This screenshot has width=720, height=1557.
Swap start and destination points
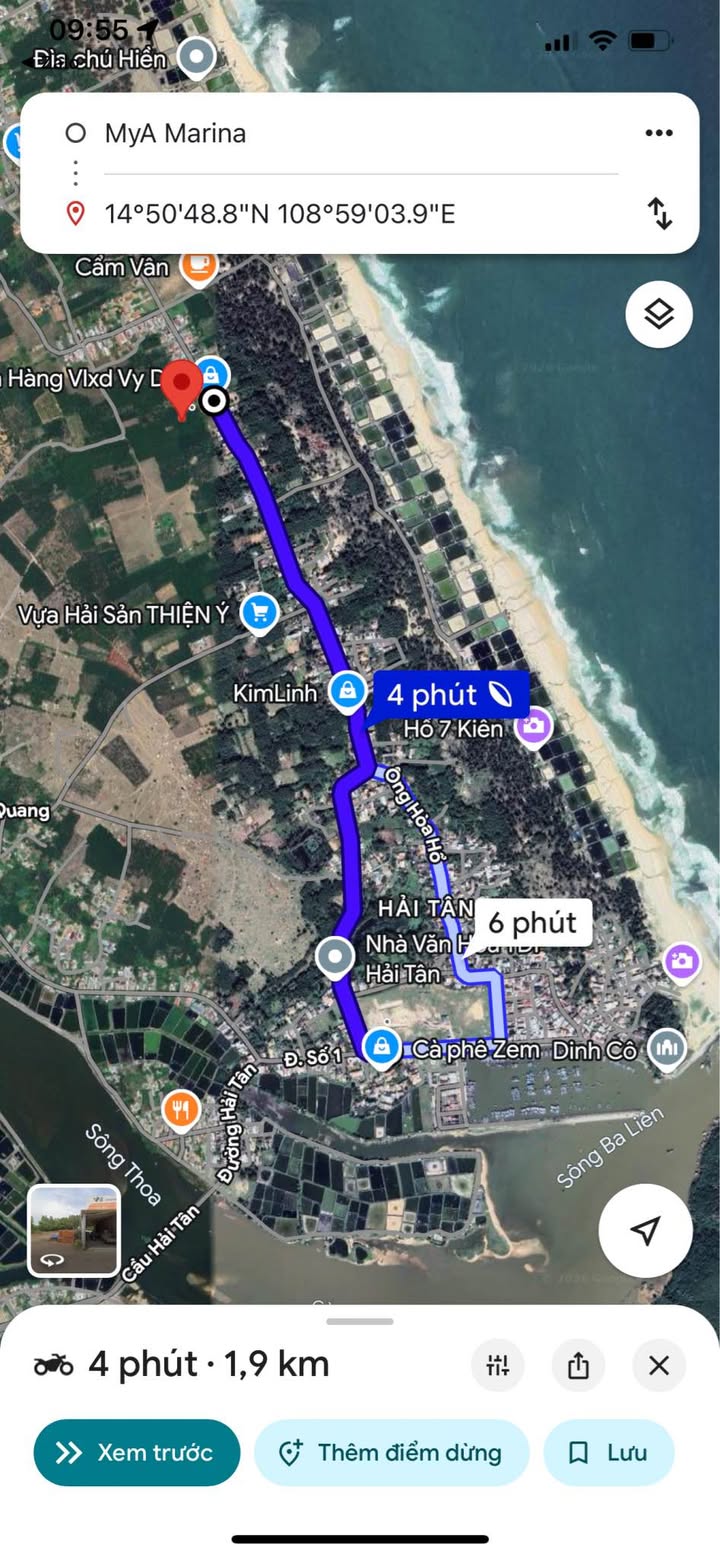point(659,213)
